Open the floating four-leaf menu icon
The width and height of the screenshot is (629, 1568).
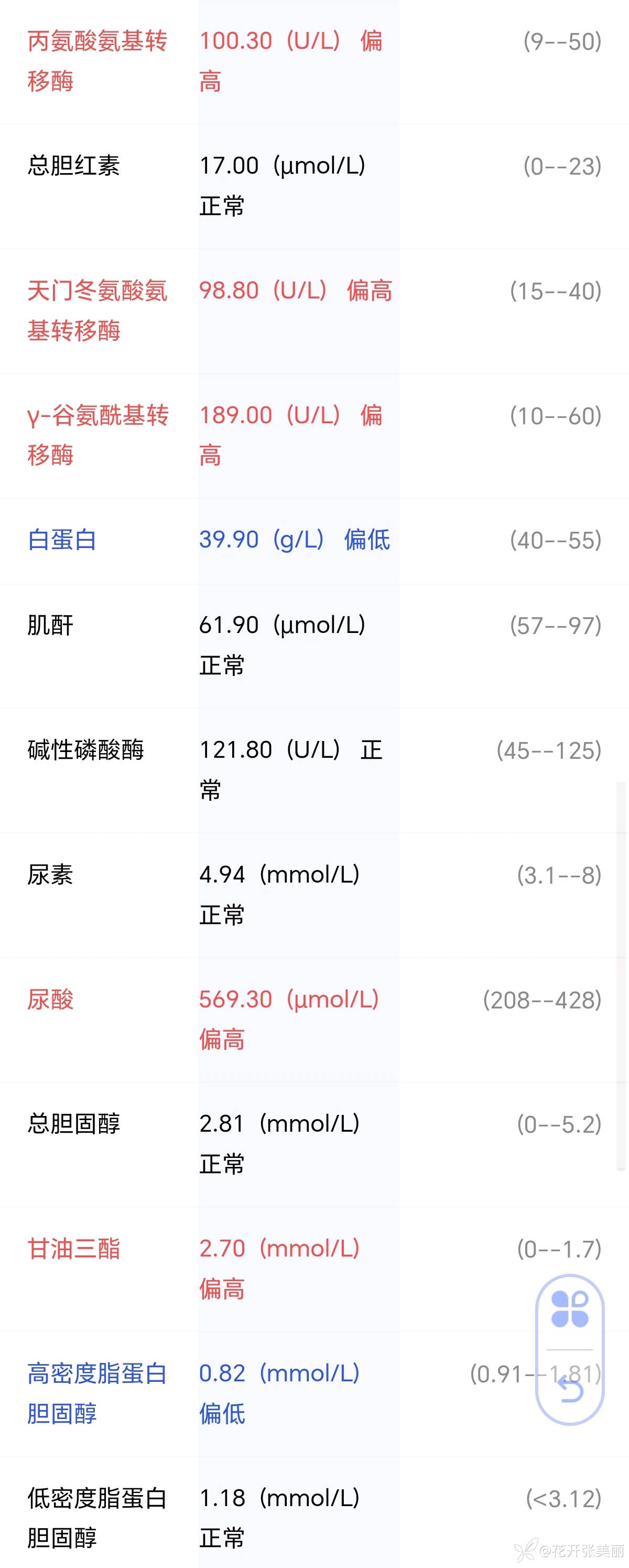pos(569,1309)
